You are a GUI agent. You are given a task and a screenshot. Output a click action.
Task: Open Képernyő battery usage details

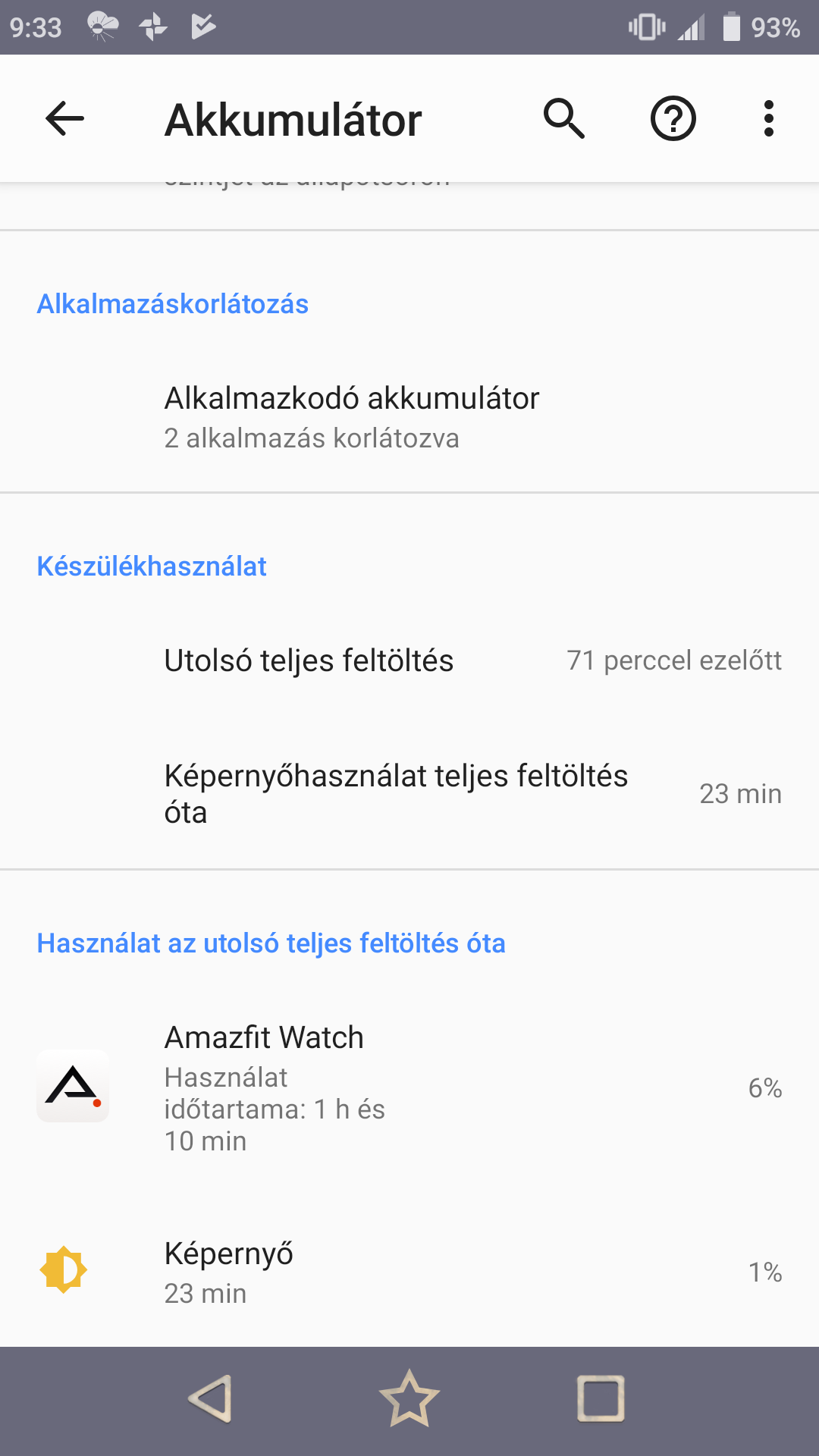(409, 1272)
